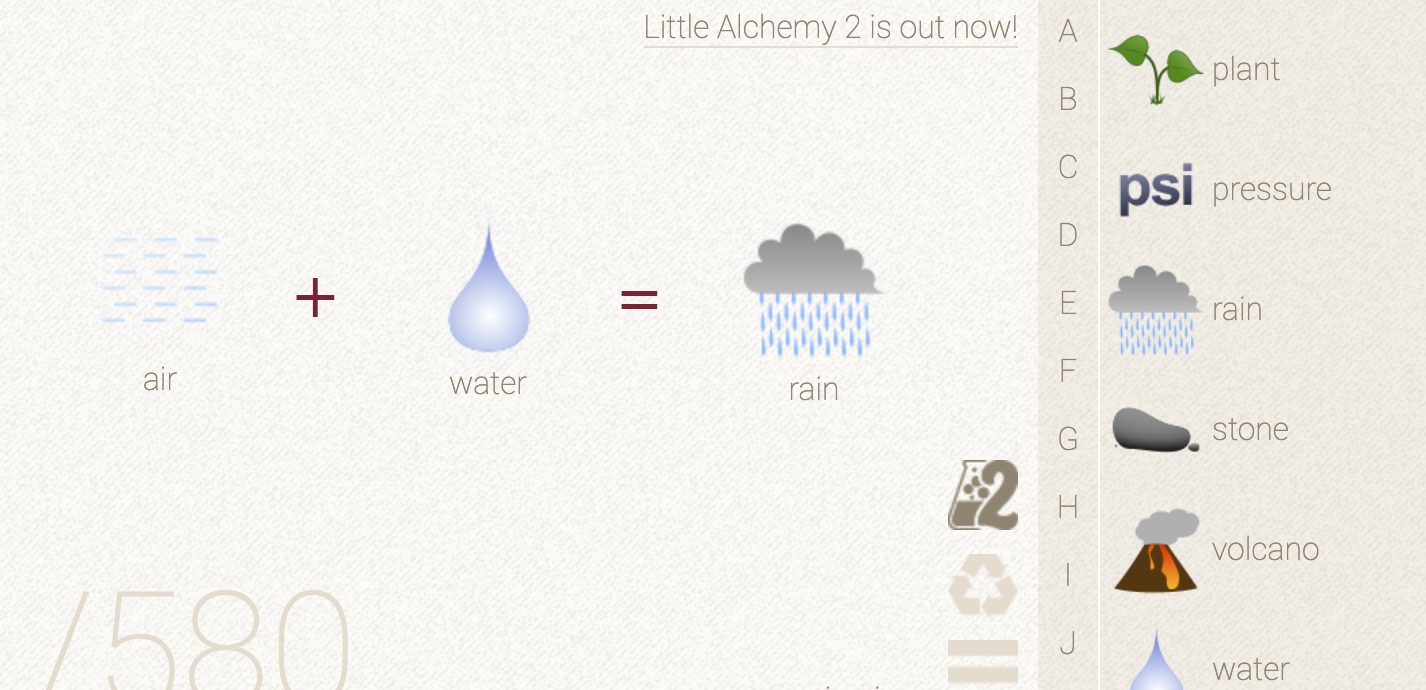The height and width of the screenshot is (690, 1426).
Task: Clear the workspace with the recycle icon
Action: (983, 586)
